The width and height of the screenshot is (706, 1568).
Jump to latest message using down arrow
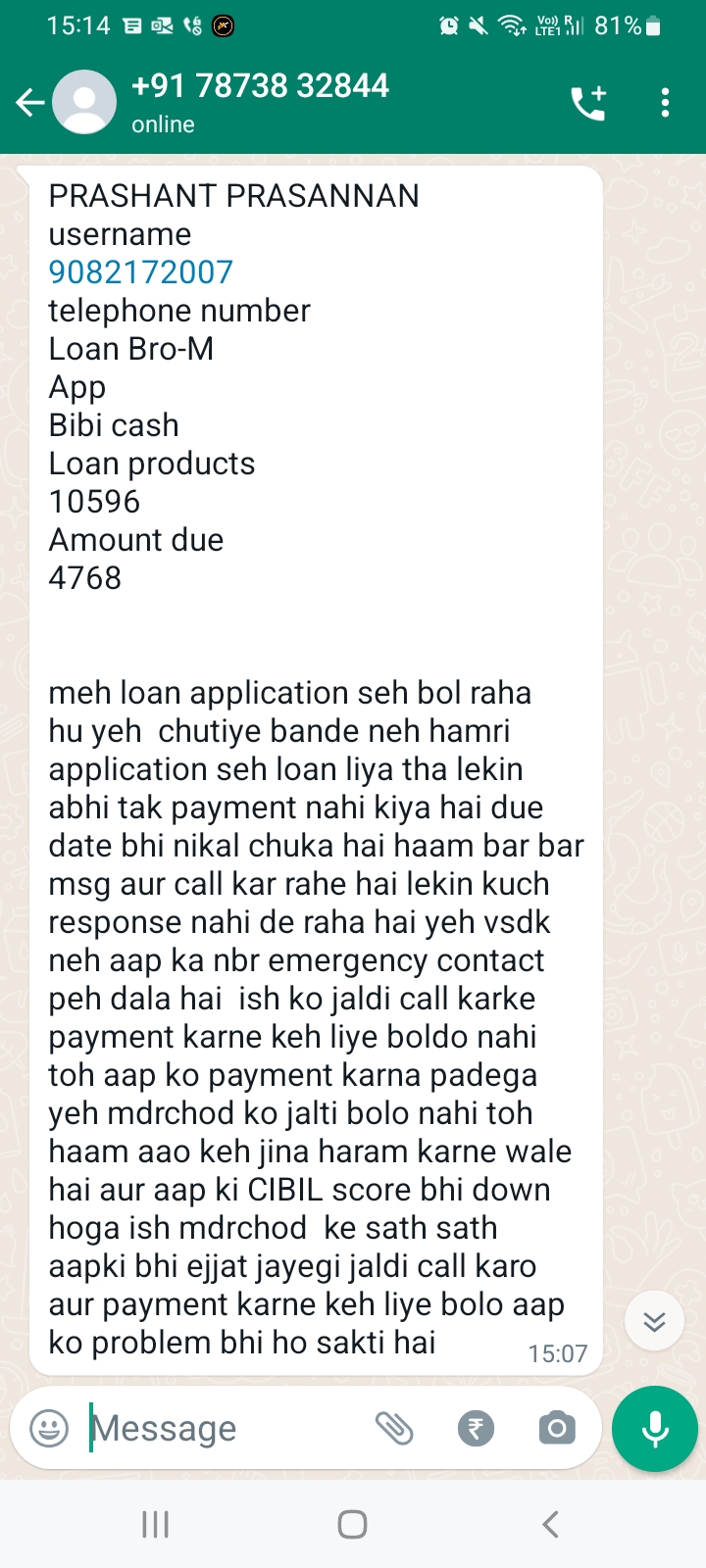[654, 1322]
